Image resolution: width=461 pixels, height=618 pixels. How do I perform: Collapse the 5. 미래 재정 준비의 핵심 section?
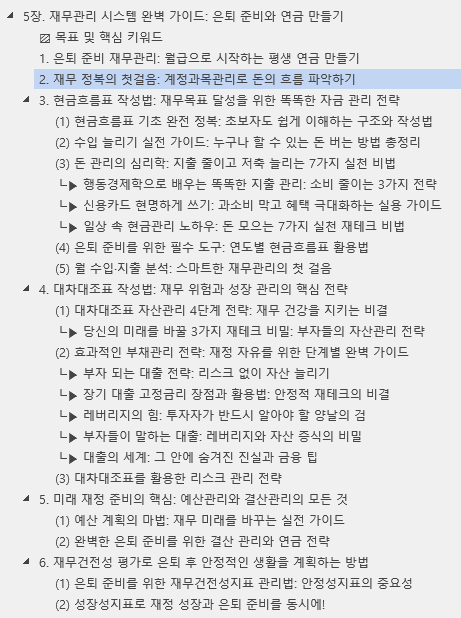(x=26, y=499)
